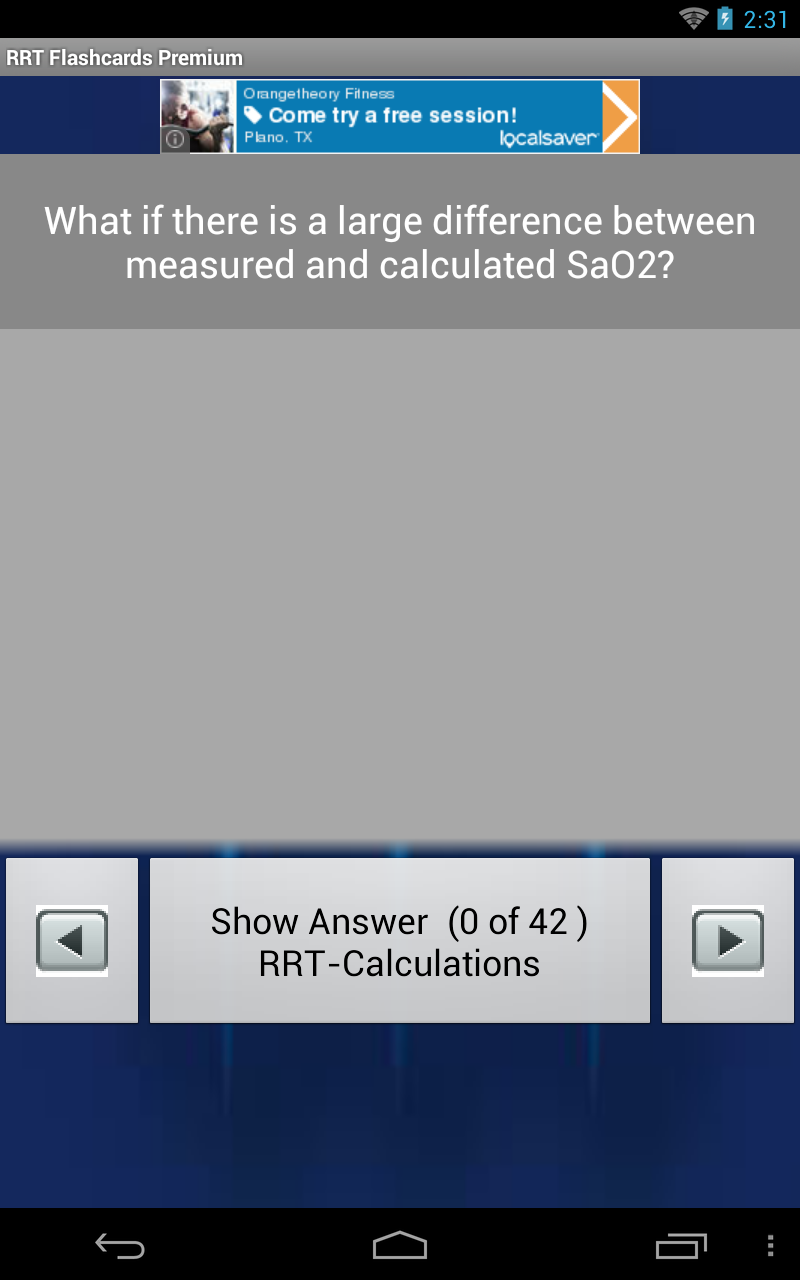This screenshot has height=1280, width=800.
Task: Tap the grey answer area below the question
Action: [x=400, y=590]
